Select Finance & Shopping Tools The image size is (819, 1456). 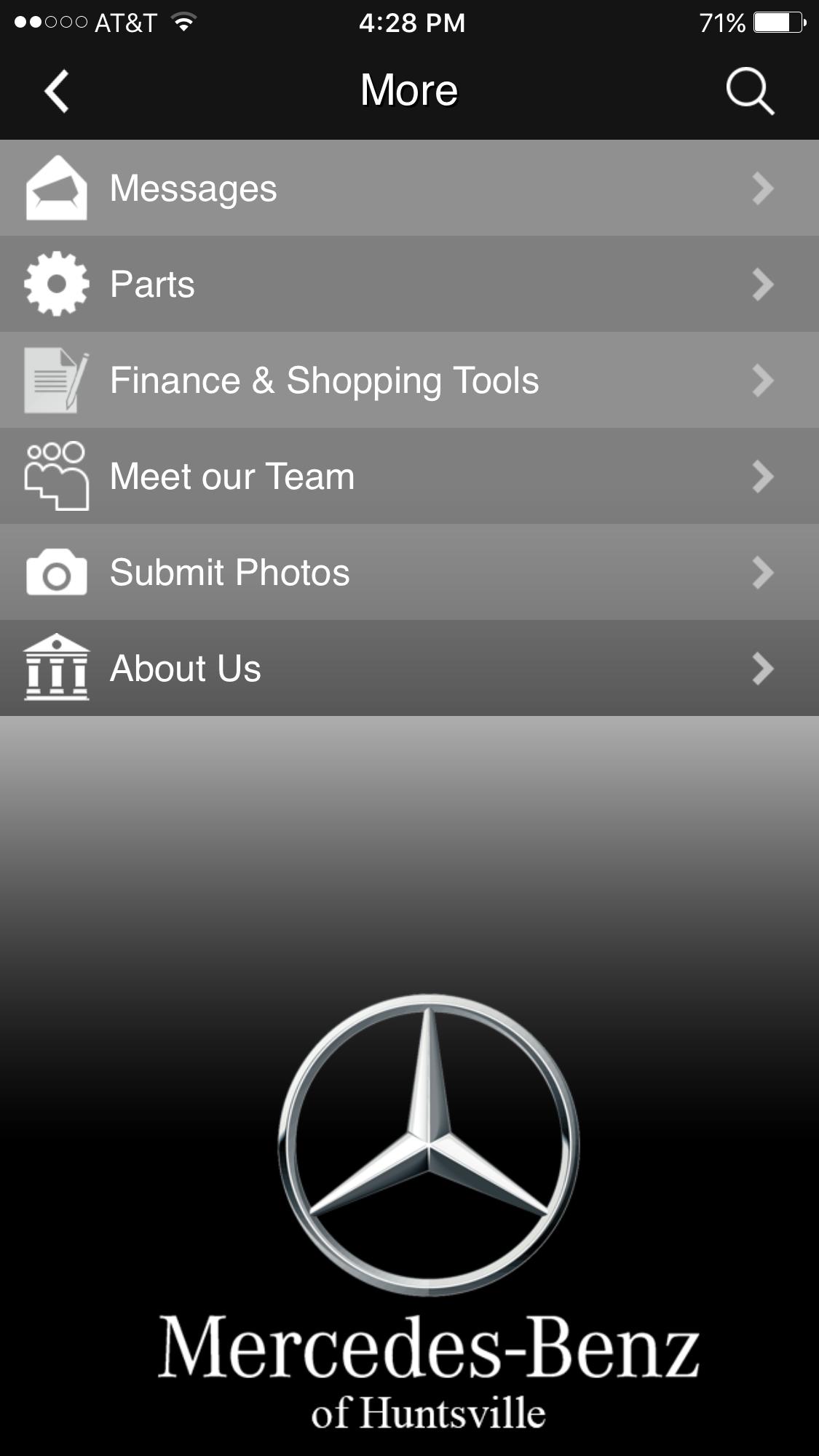(x=409, y=380)
